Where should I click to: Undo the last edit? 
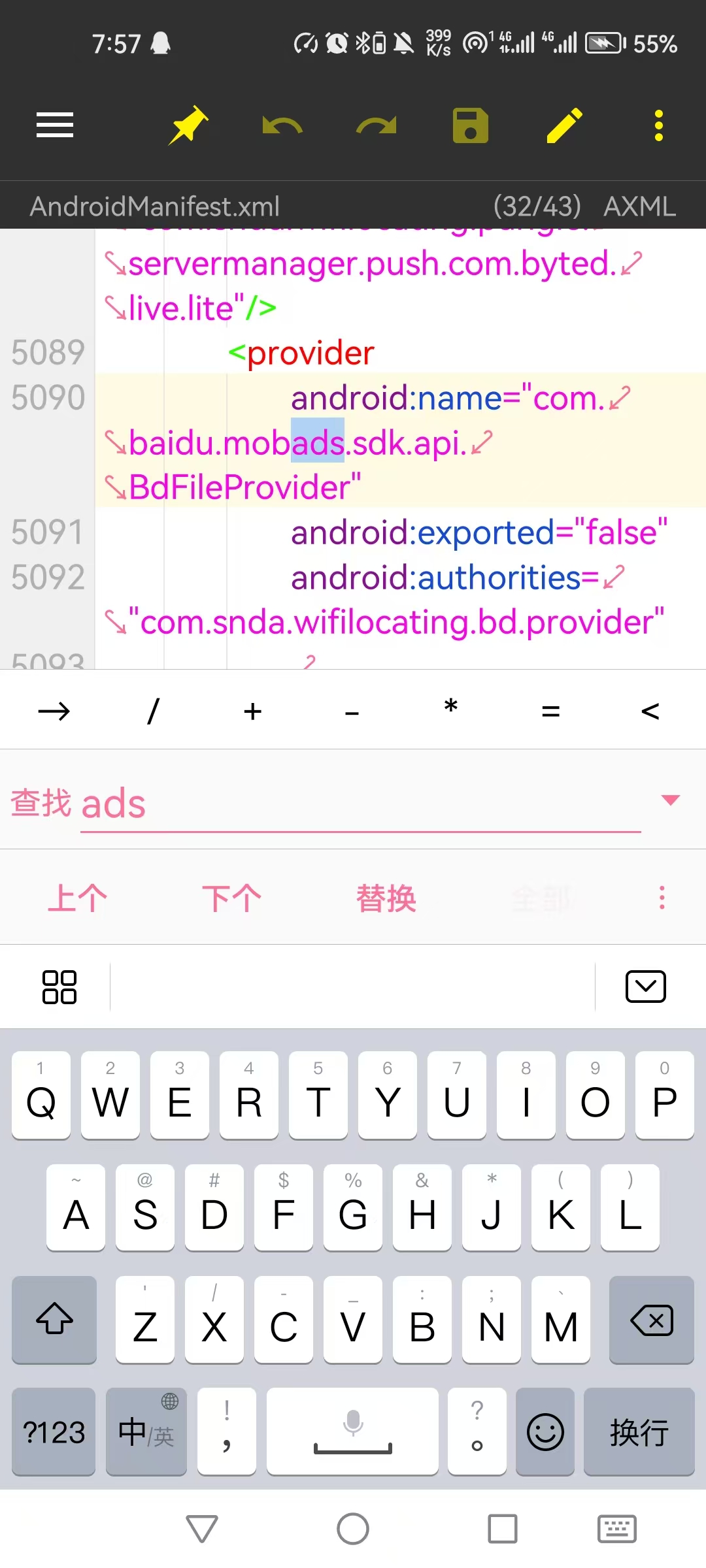pyautogui.click(x=282, y=125)
